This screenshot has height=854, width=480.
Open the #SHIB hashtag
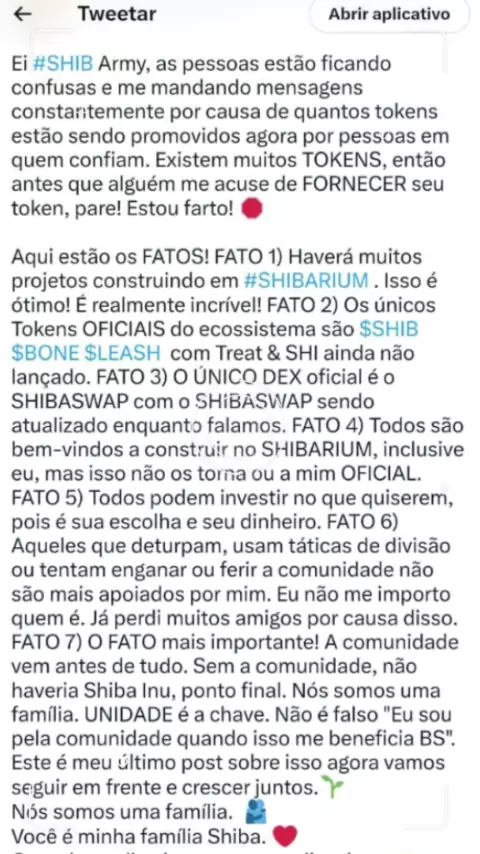click(x=64, y=64)
